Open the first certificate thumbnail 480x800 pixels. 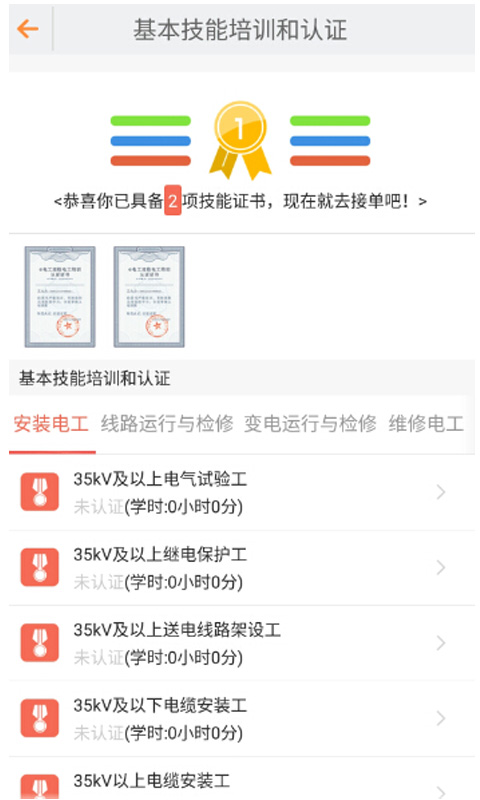pyautogui.click(x=60, y=297)
